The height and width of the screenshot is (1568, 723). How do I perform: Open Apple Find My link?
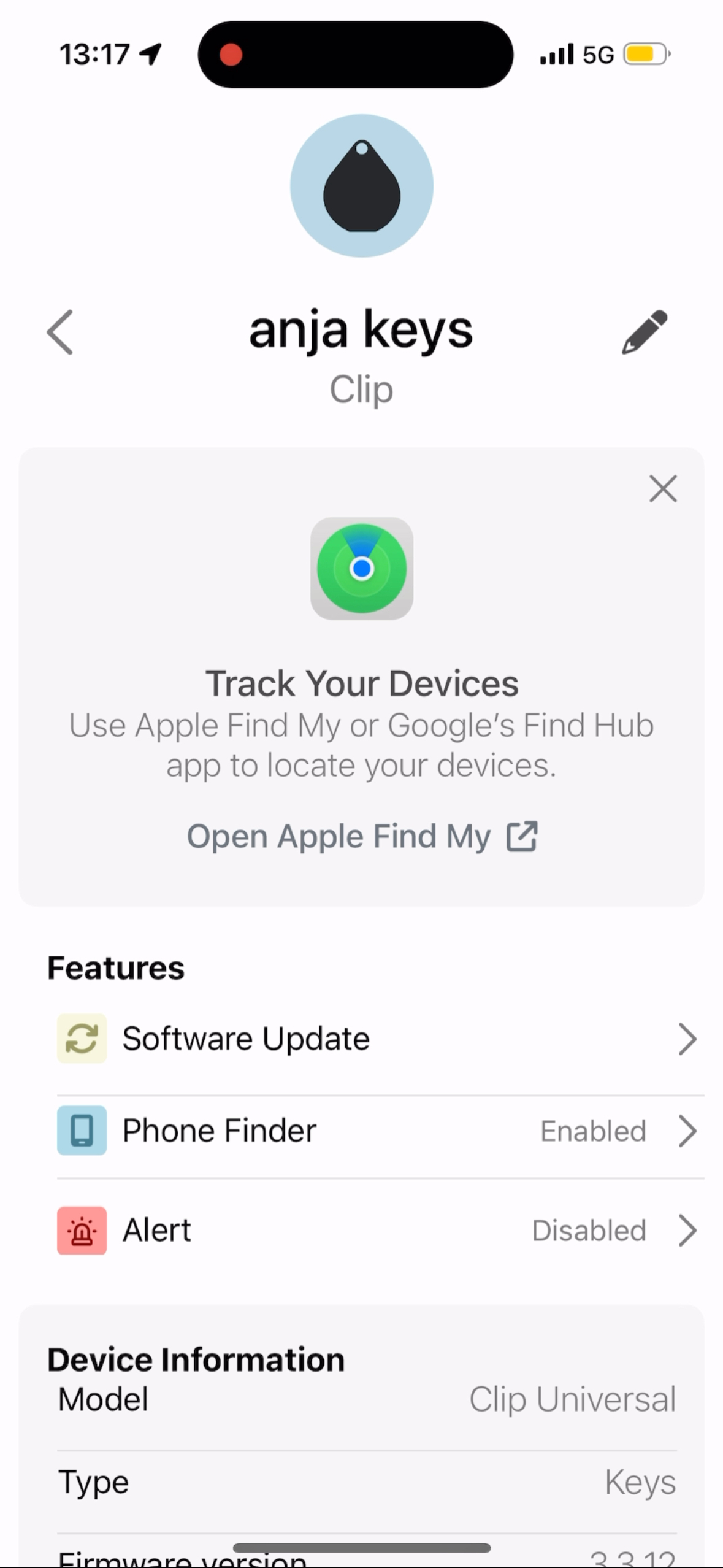(362, 836)
